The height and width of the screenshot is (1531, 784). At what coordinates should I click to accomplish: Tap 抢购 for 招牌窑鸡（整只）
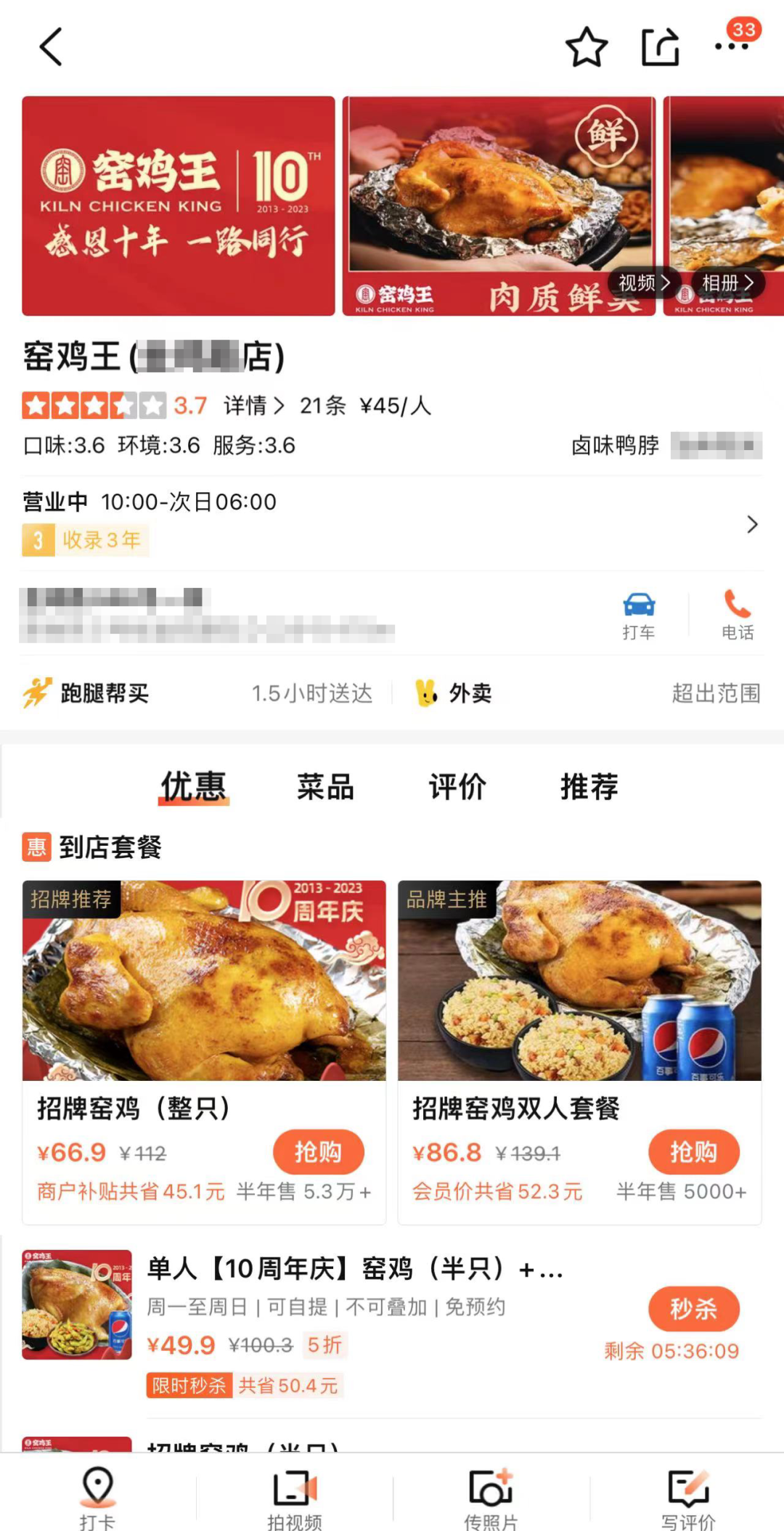coord(318,1152)
